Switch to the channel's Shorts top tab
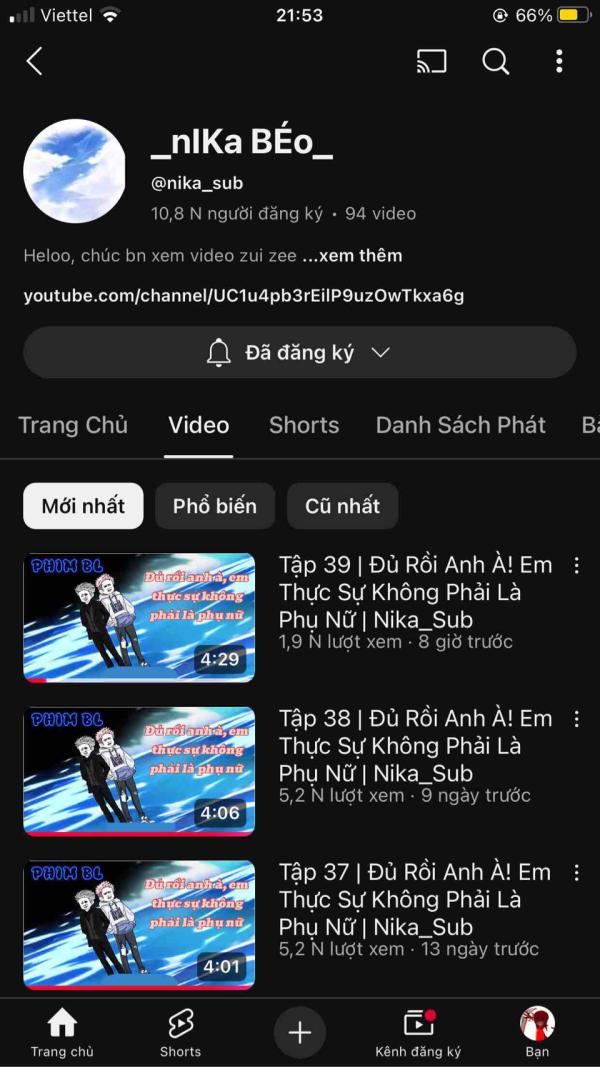The image size is (600, 1067). (x=304, y=425)
